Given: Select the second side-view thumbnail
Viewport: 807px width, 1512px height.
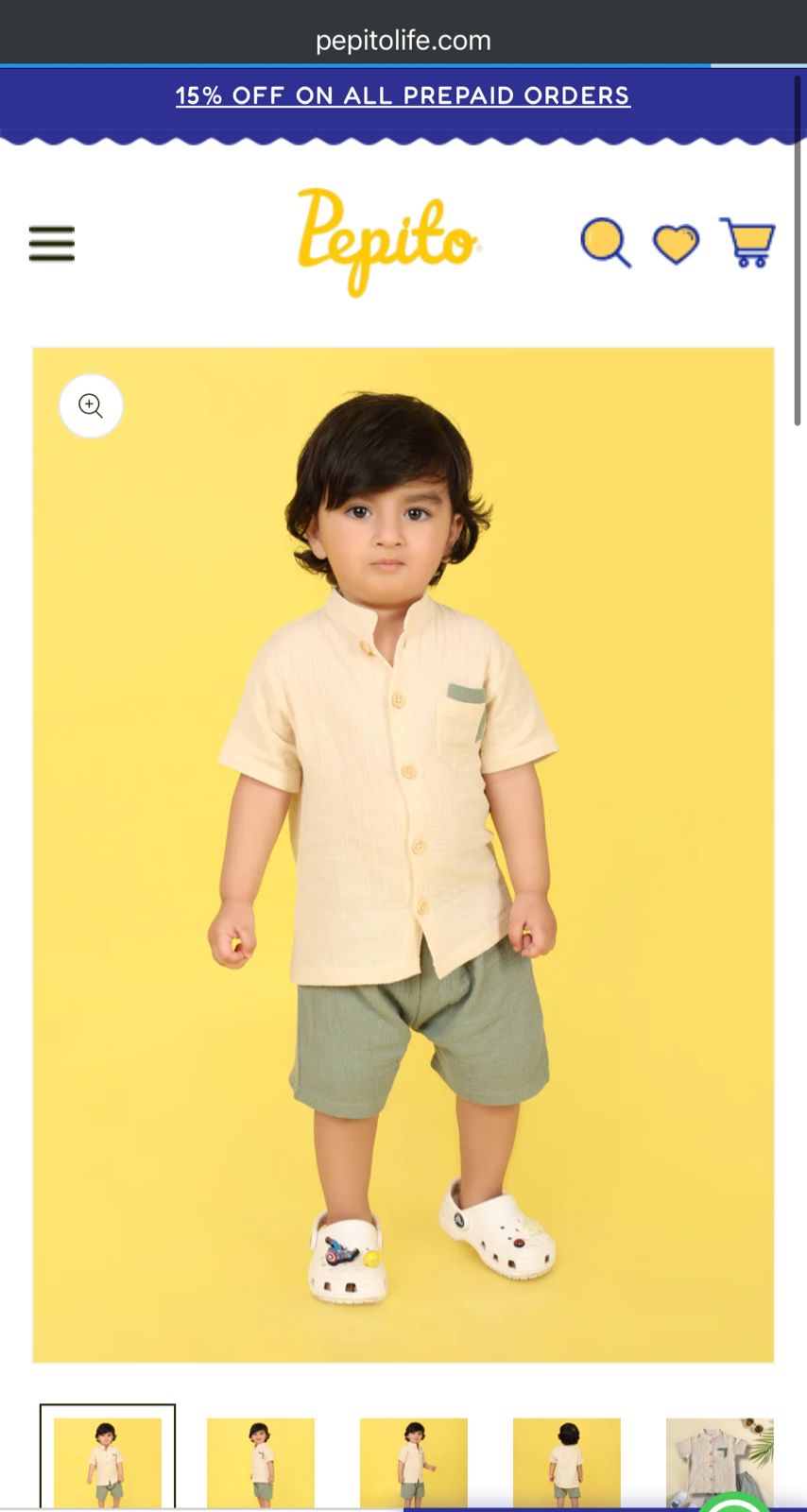Looking at the screenshot, I should coord(261,1461).
